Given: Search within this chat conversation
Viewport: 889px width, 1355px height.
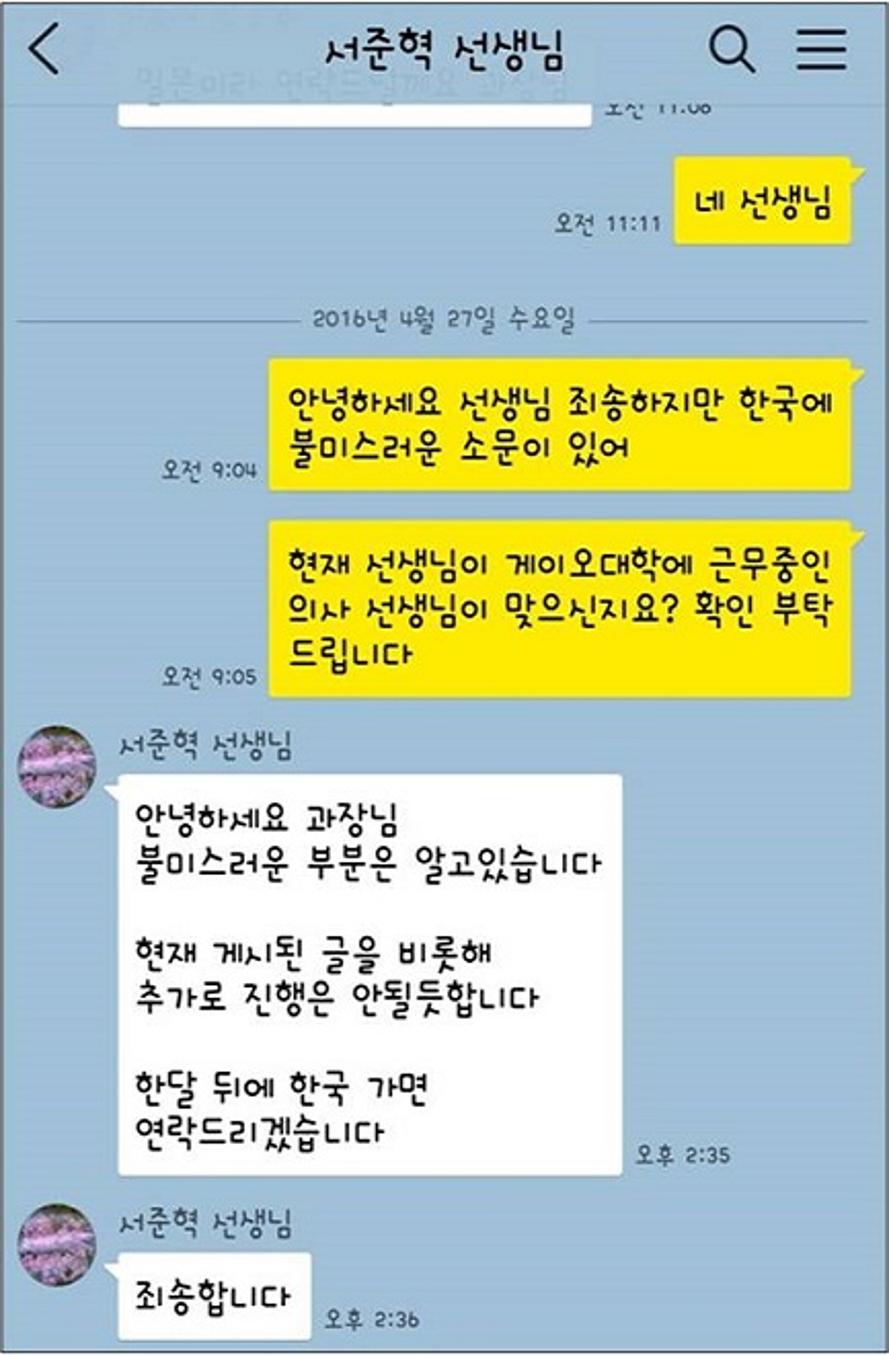Looking at the screenshot, I should [731, 49].
